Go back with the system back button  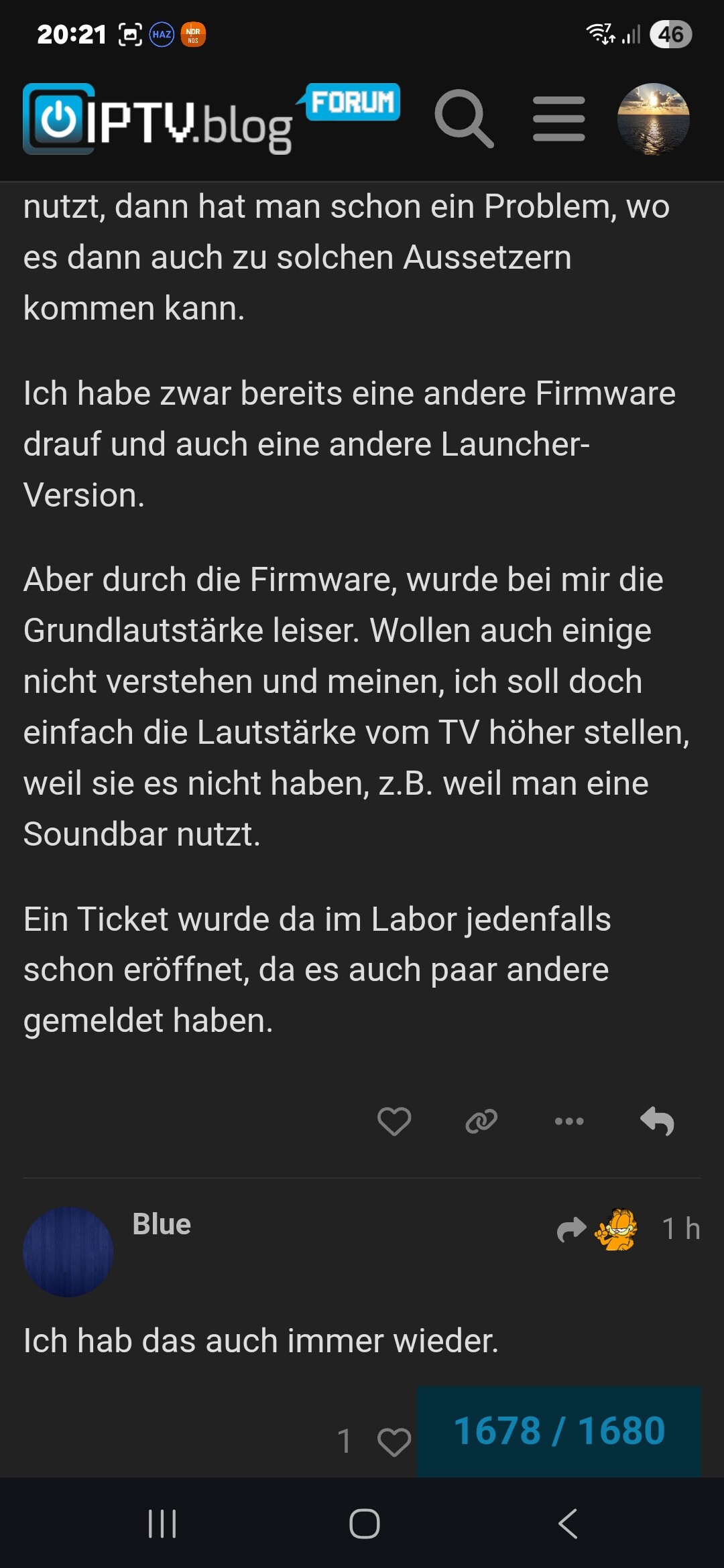[x=568, y=1524]
